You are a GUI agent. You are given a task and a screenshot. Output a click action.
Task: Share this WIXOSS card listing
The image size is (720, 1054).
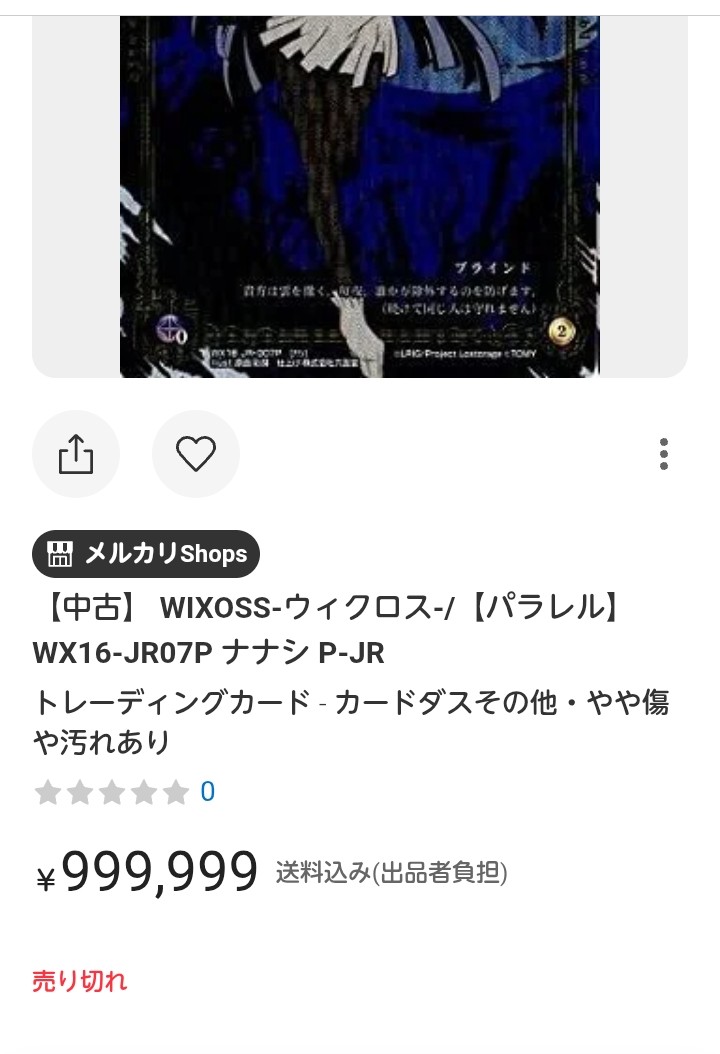[x=76, y=455]
